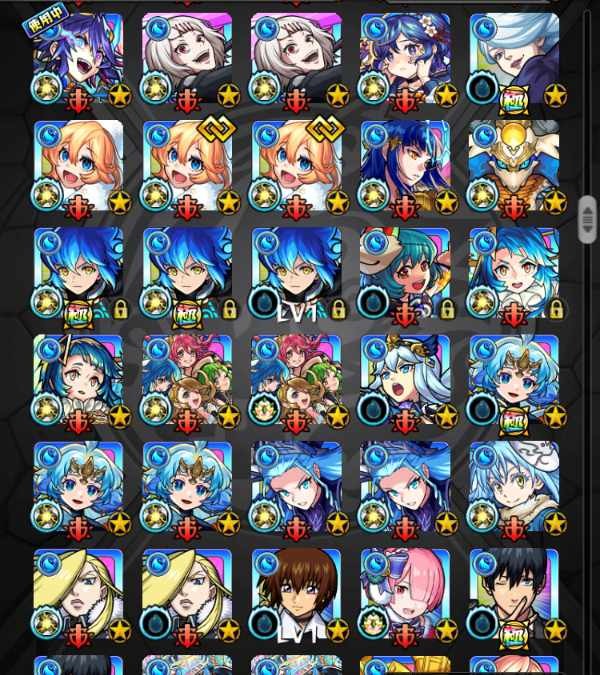Select the orange-haired girl without link icon
The width and height of the screenshot is (600, 675).
coord(79,167)
